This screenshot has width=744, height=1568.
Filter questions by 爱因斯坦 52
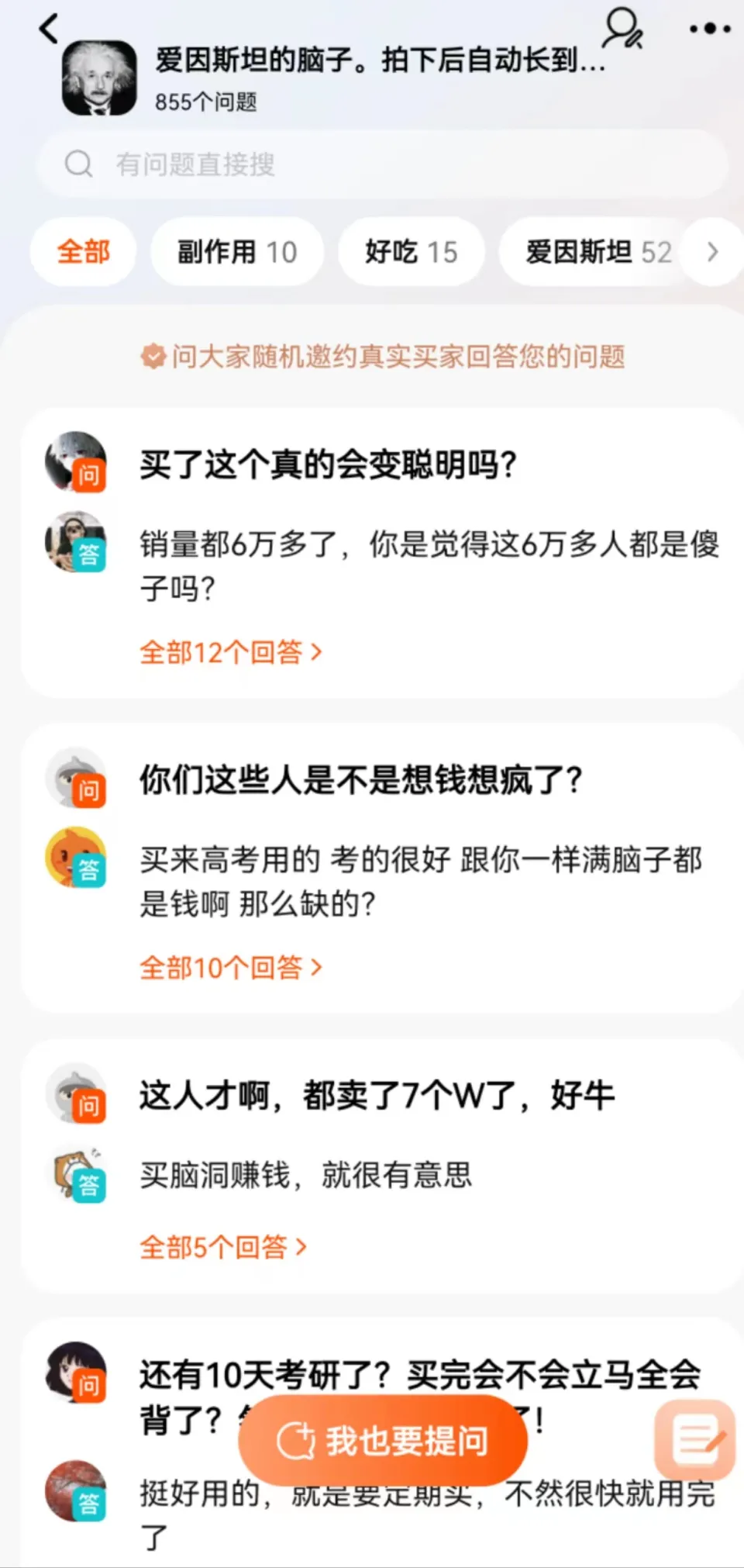[598, 252]
